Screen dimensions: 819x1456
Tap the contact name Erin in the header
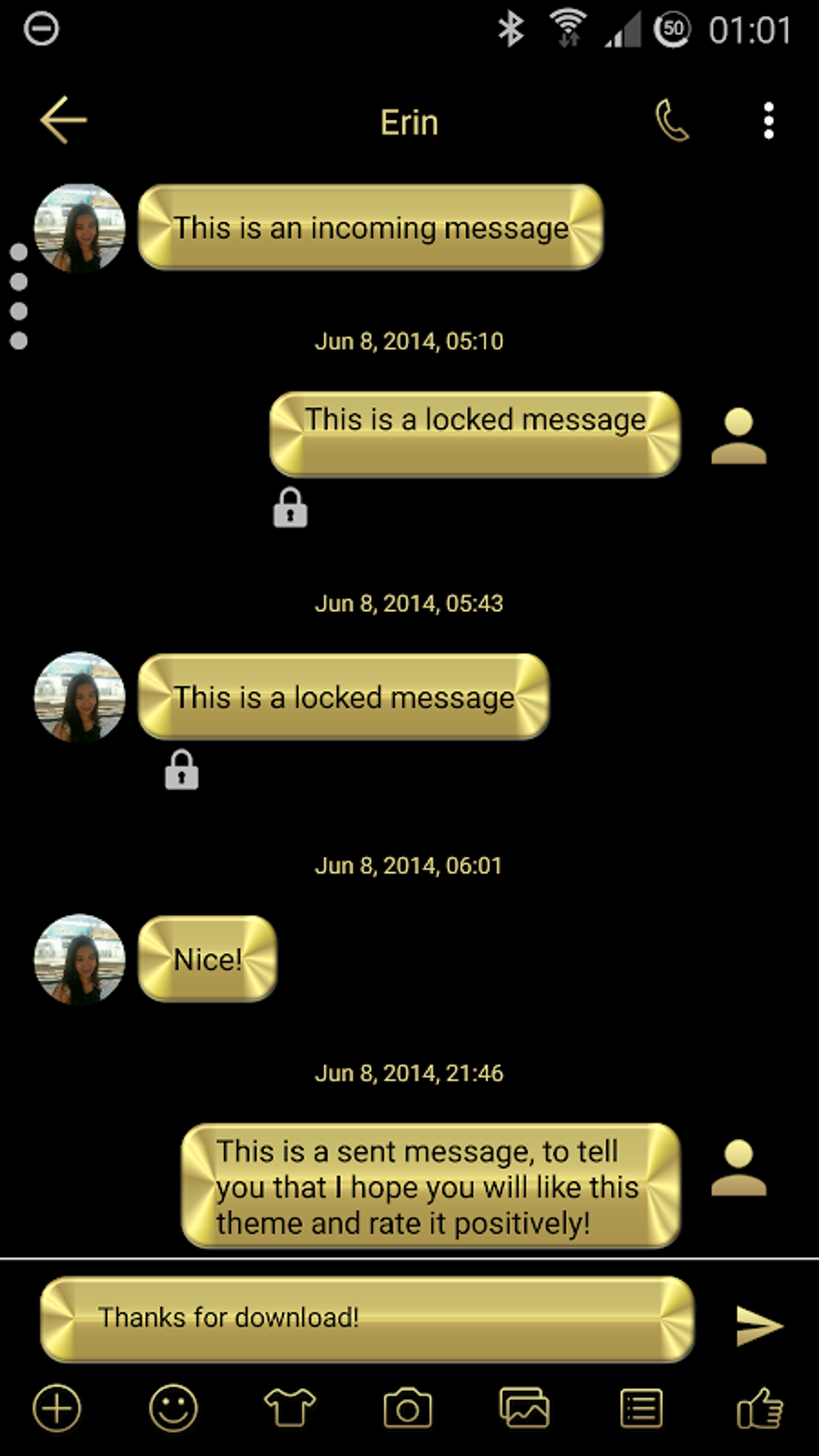click(x=409, y=120)
